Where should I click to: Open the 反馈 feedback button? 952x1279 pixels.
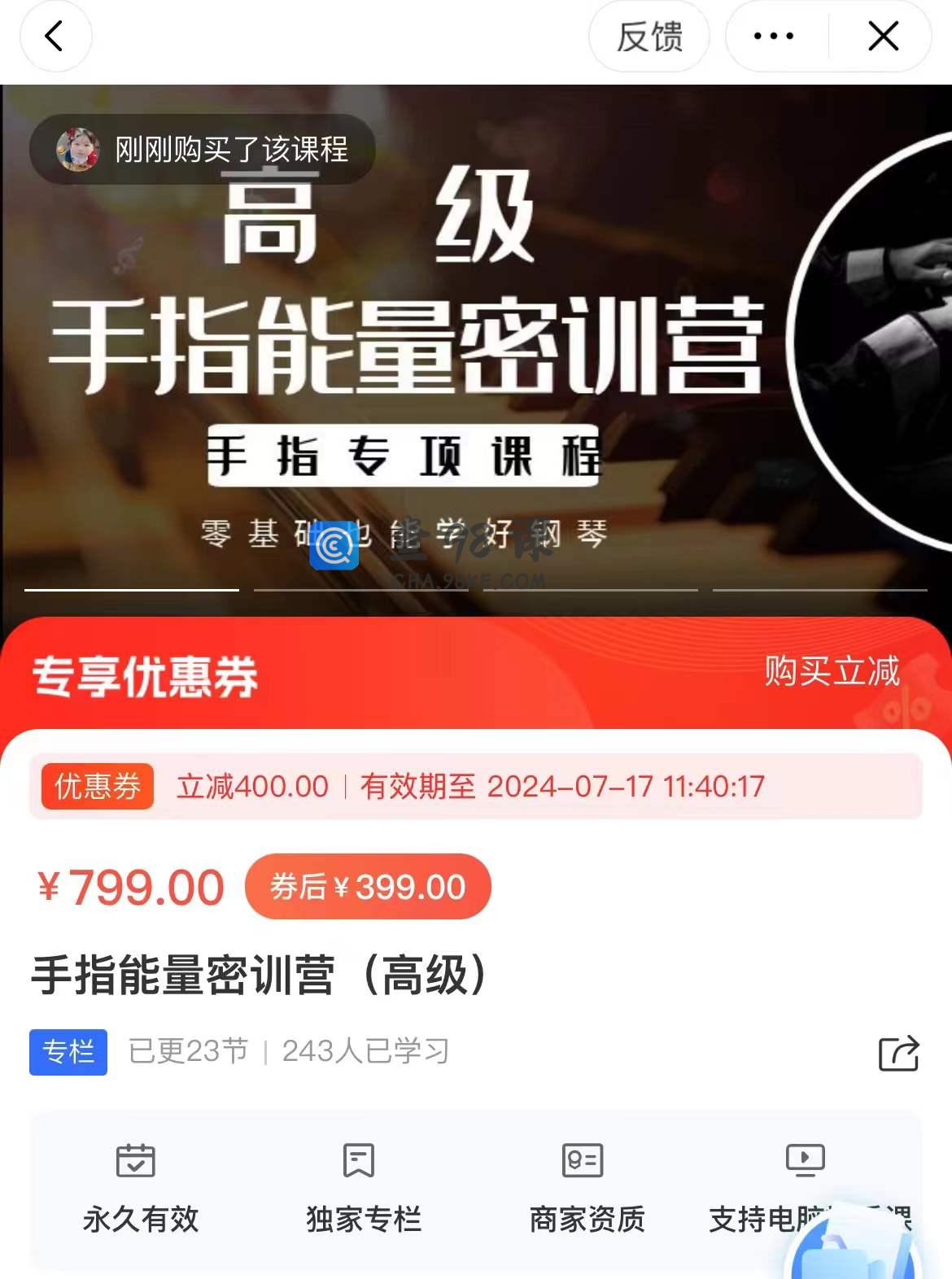tap(648, 37)
